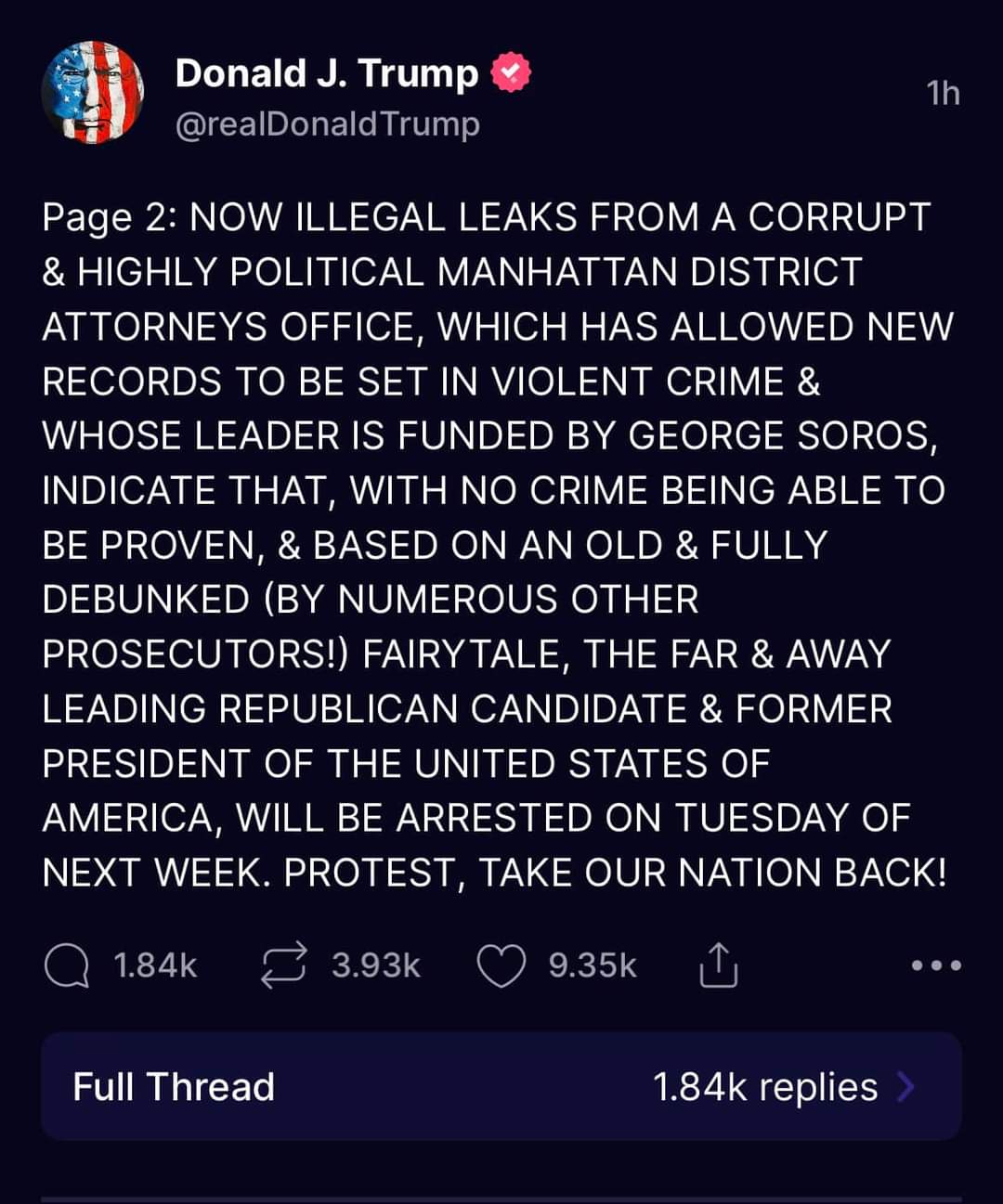Open Donald J. Trump's profile avatar
The image size is (1003, 1204).
(92, 93)
